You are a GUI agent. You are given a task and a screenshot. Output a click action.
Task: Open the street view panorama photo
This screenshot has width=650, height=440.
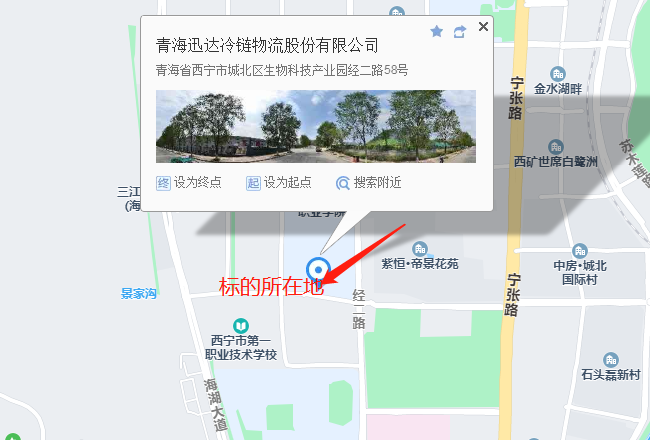click(x=315, y=127)
